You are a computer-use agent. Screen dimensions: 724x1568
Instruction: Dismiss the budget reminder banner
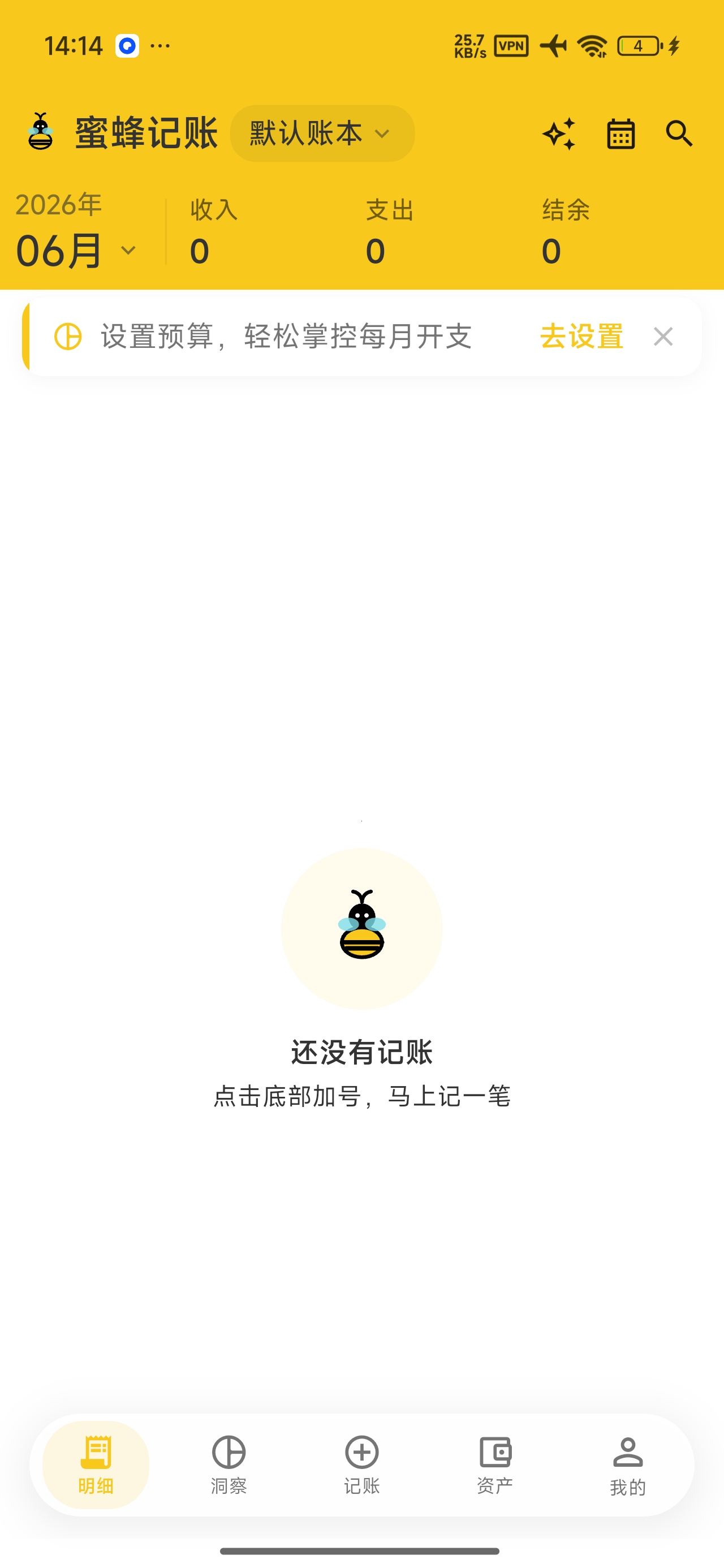coord(662,336)
